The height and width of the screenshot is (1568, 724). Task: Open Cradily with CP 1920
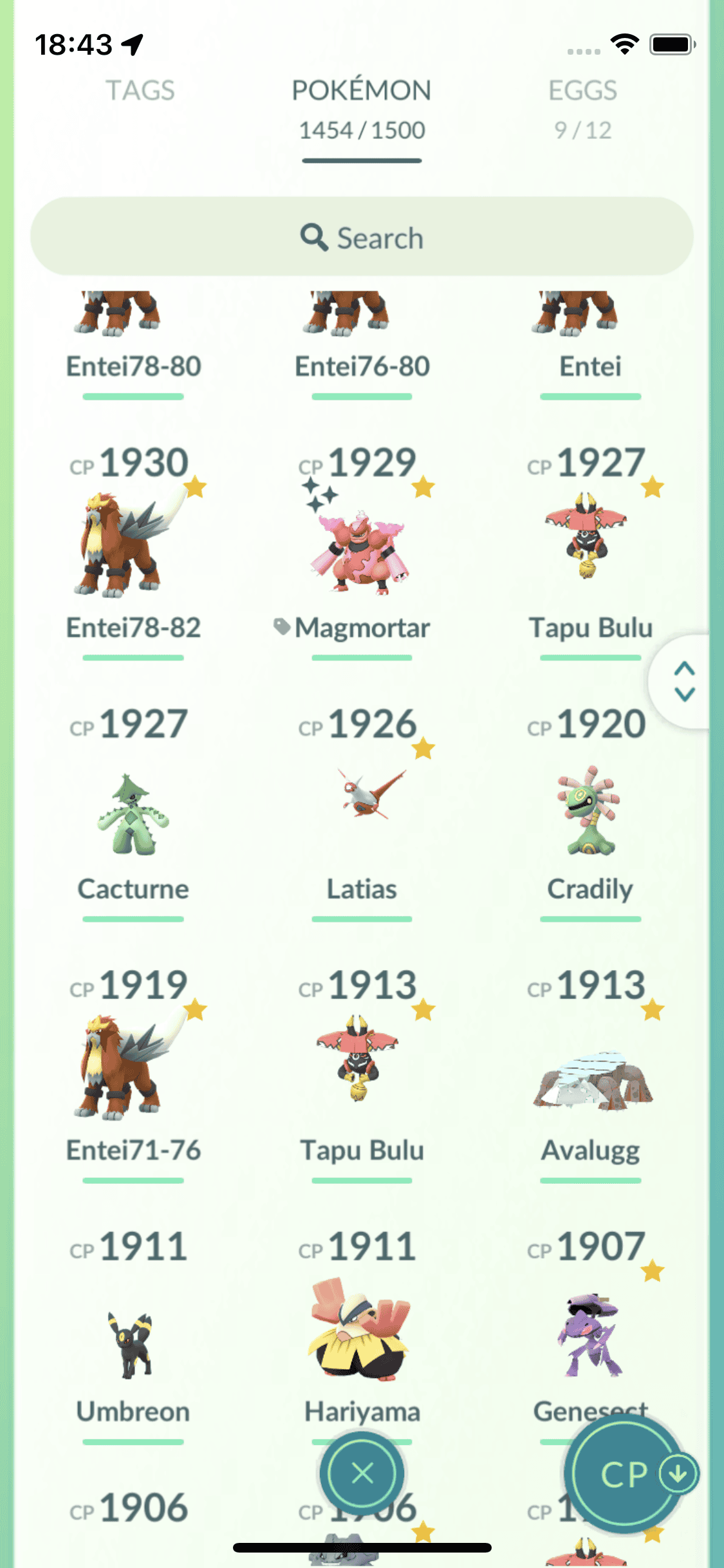tap(590, 811)
